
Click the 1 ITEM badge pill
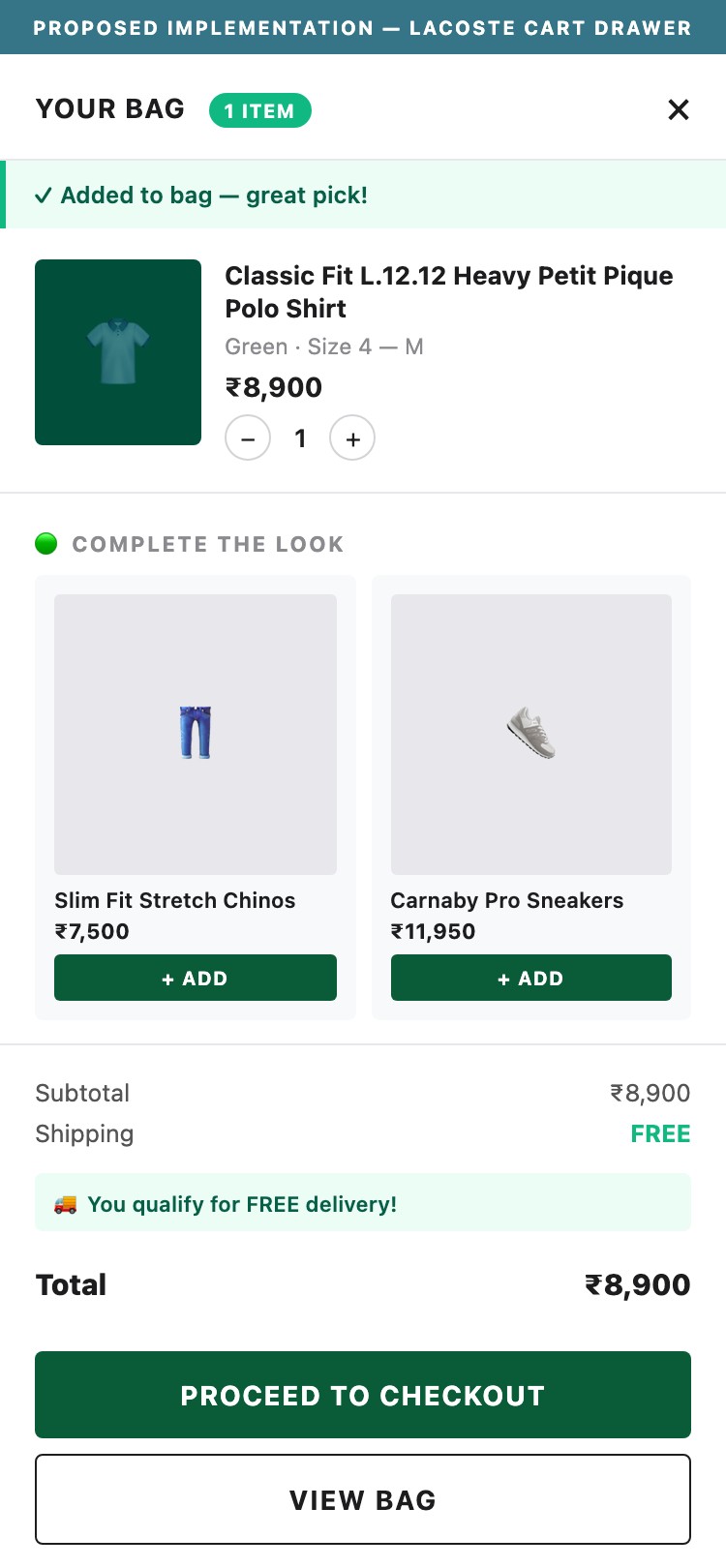pos(259,110)
